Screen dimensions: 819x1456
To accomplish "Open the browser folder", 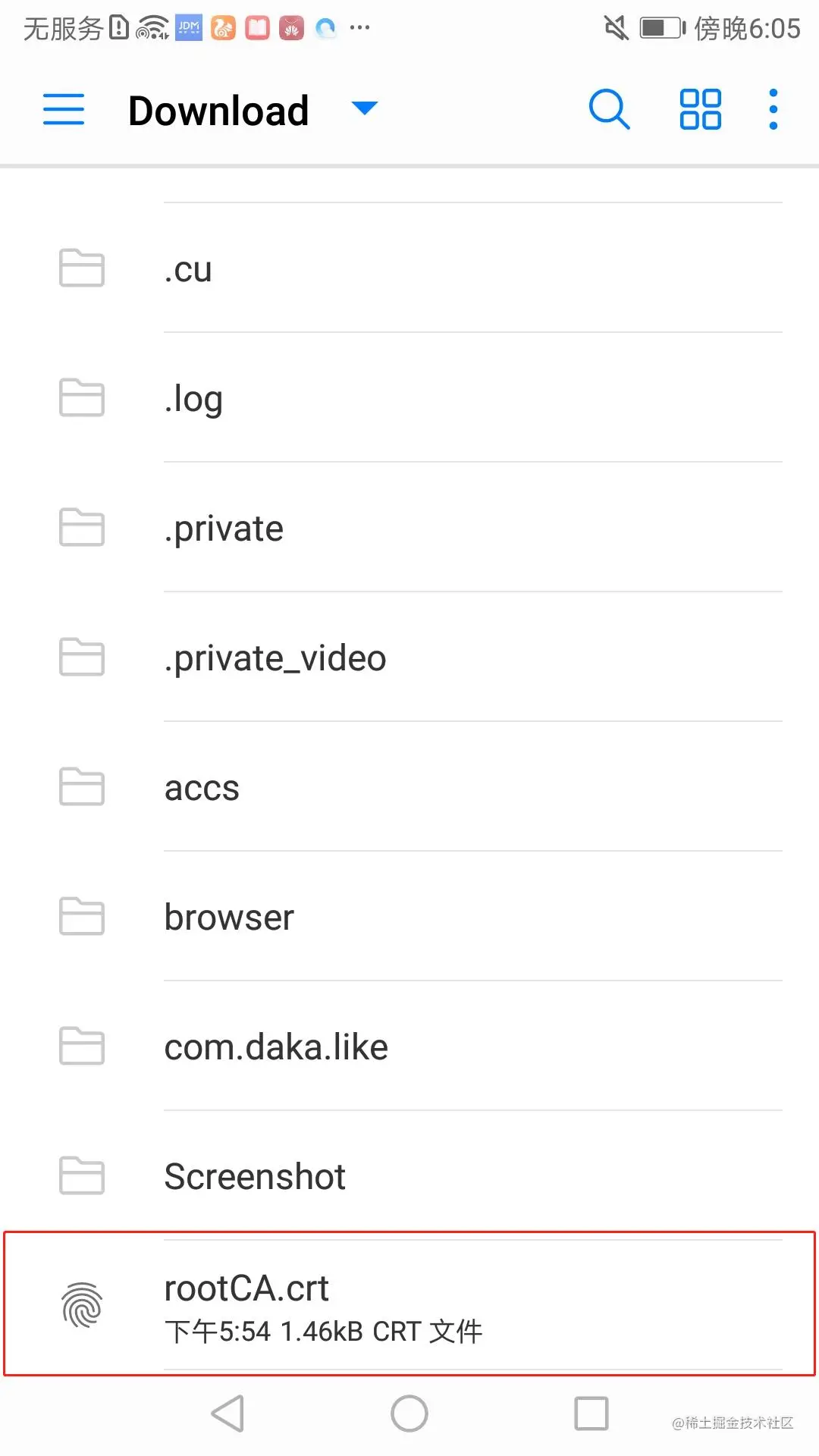I will [409, 918].
